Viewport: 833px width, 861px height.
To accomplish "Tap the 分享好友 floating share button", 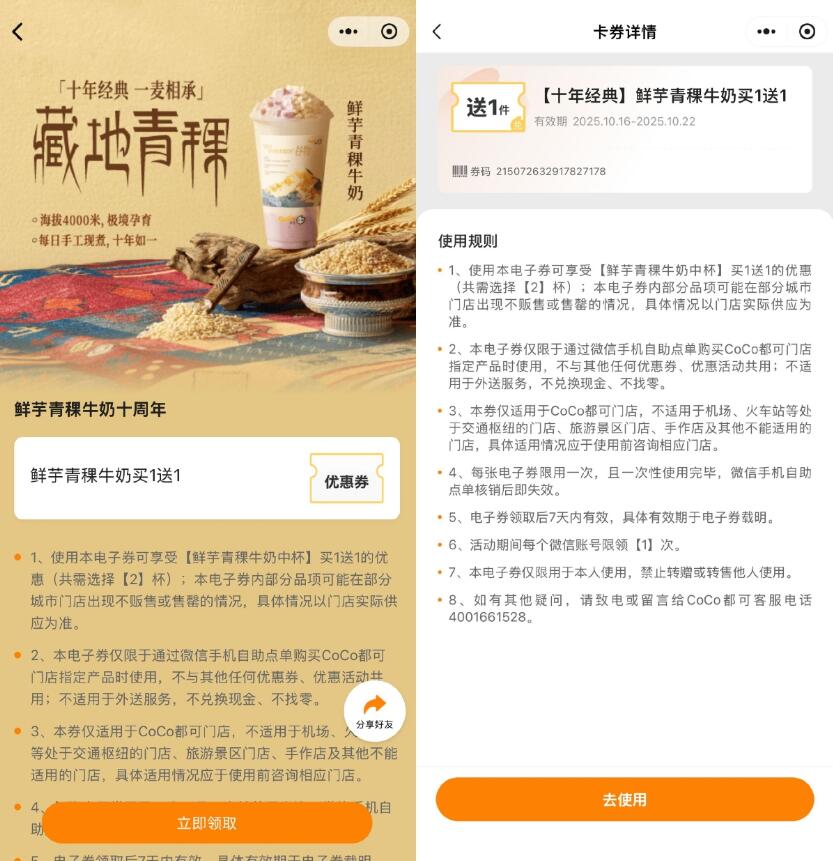I will (x=375, y=710).
